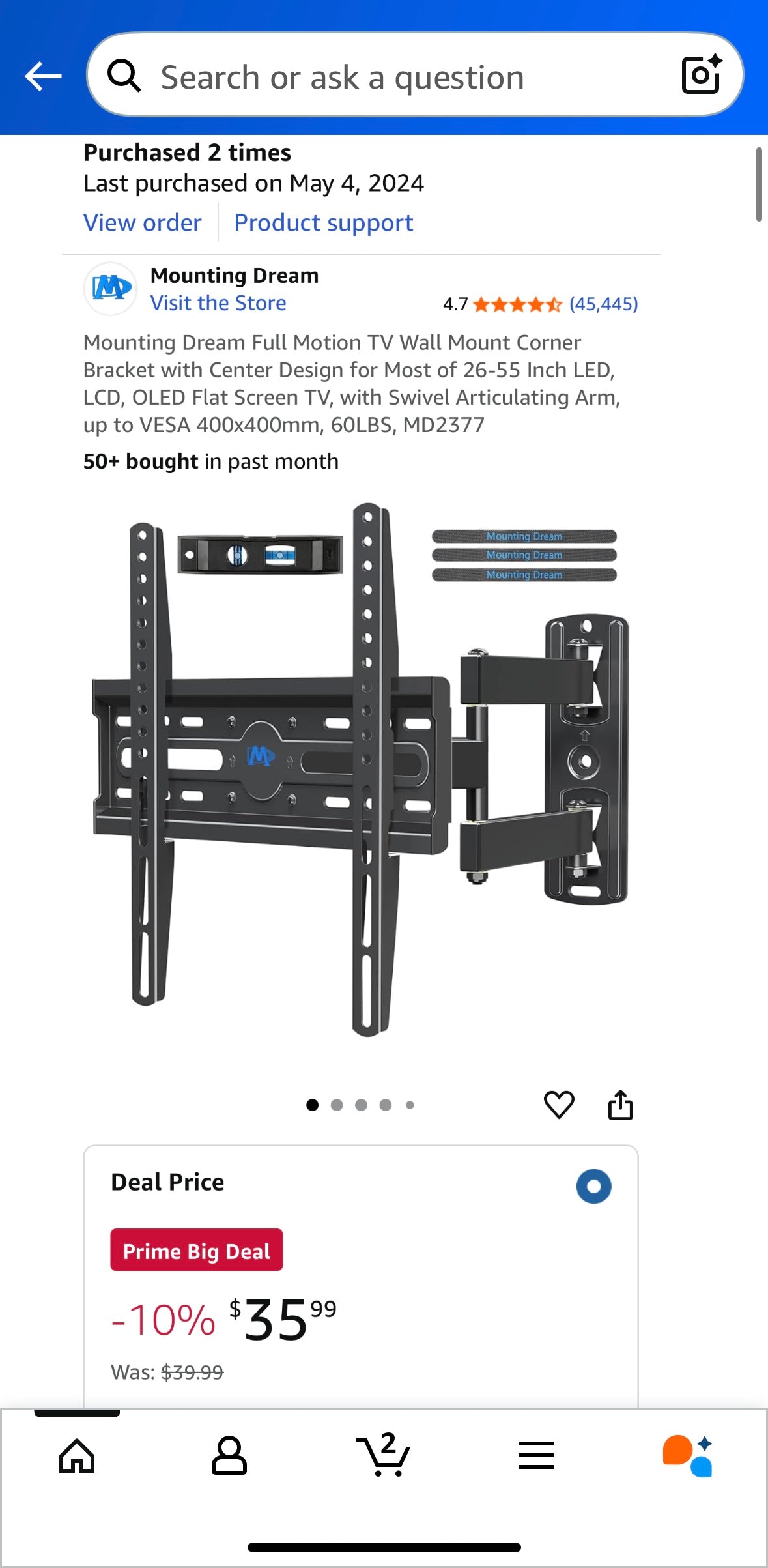Viewport: 768px width, 1568px height.
Task: Open the TV wall mount product image
Action: tap(360, 769)
